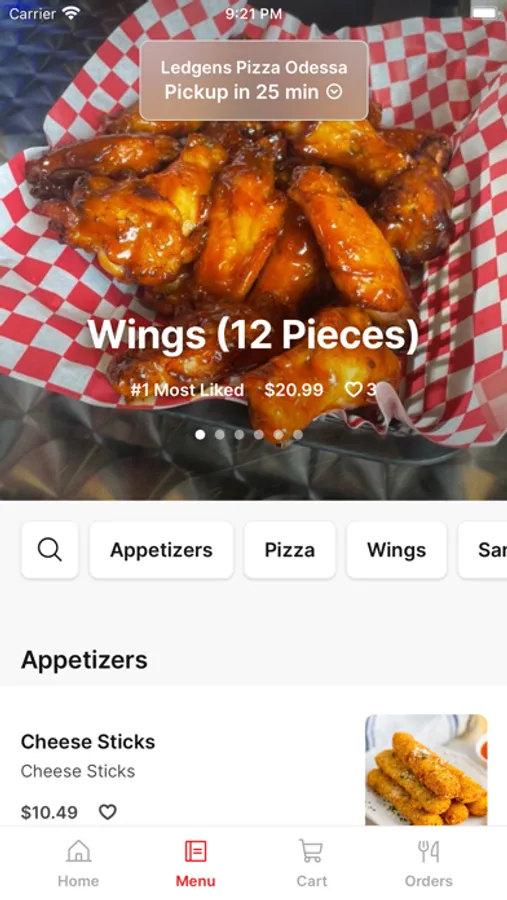
Task: Favorite Cheese Sticks with the heart icon
Action: click(107, 812)
